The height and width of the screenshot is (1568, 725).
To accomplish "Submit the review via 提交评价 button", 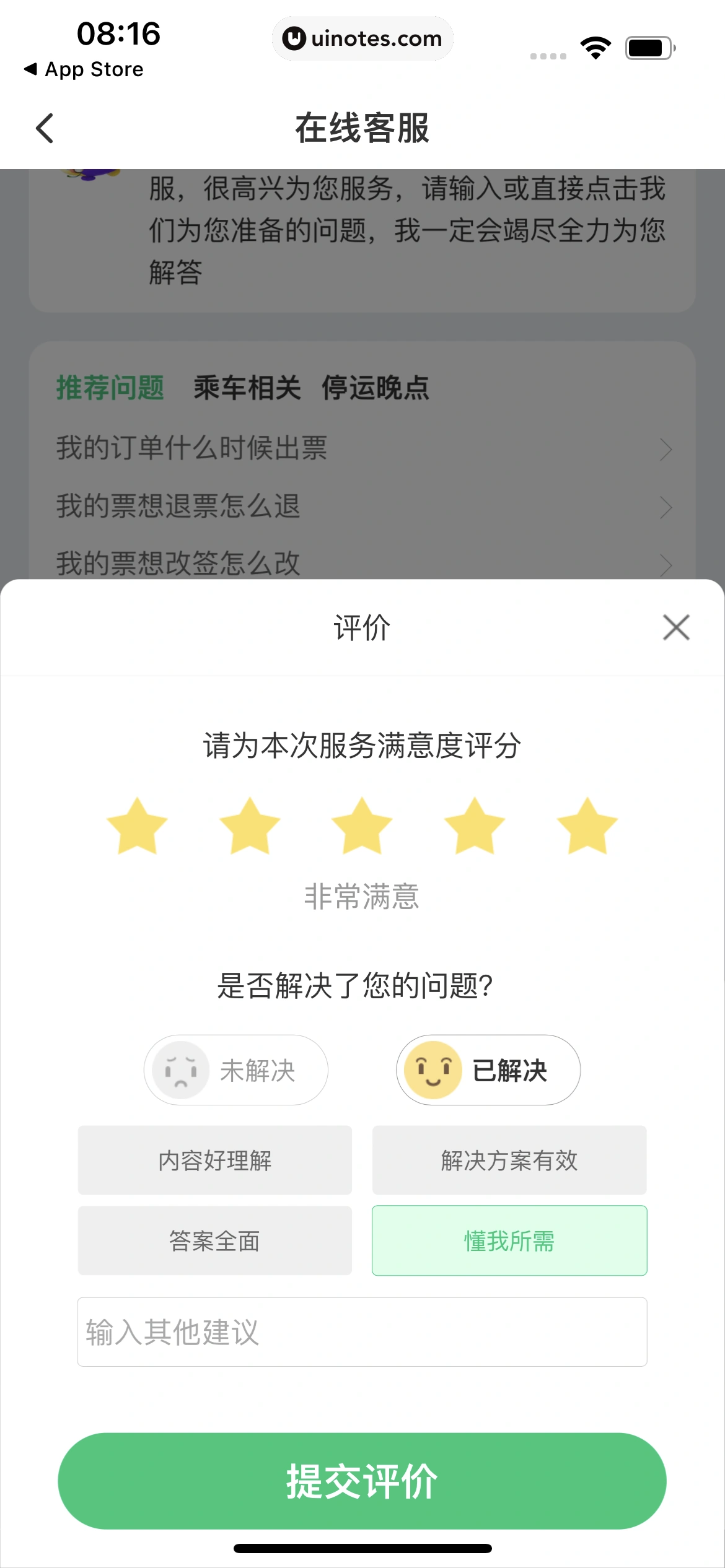I will point(362,1480).
